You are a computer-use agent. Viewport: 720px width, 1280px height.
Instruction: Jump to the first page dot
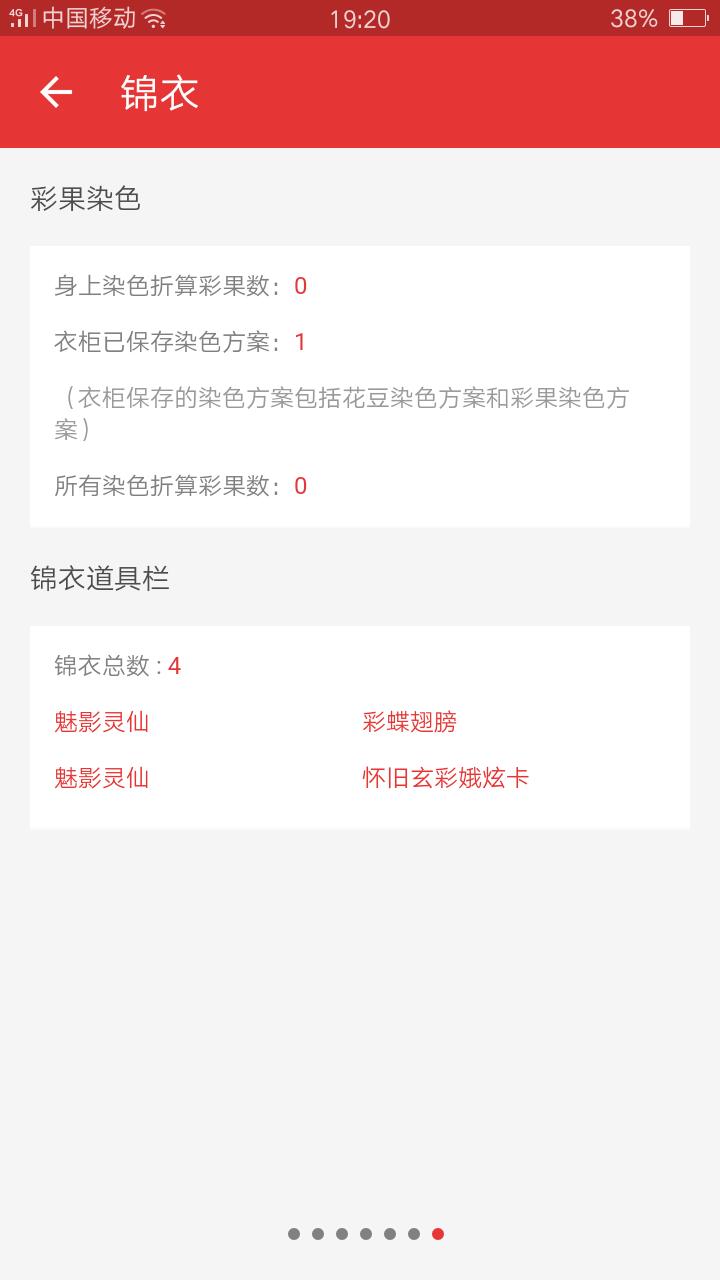coord(294,1234)
